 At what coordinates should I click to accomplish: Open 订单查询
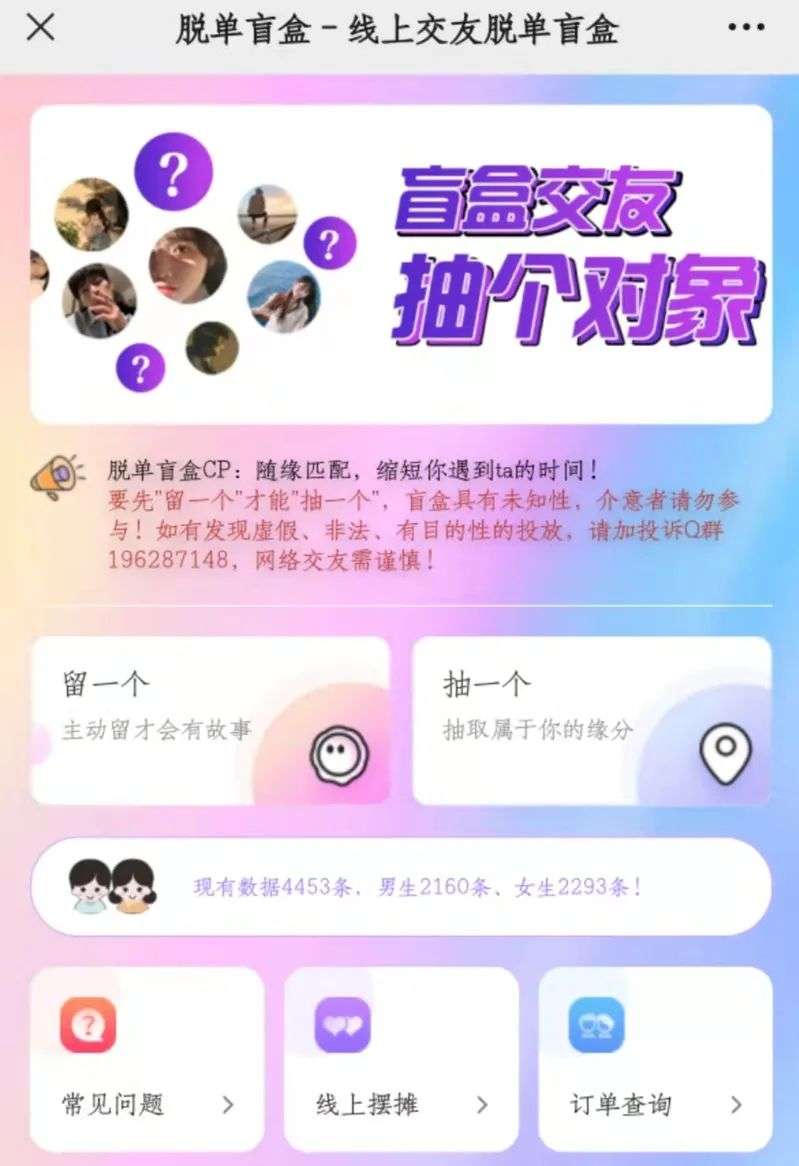[x=655, y=1058]
